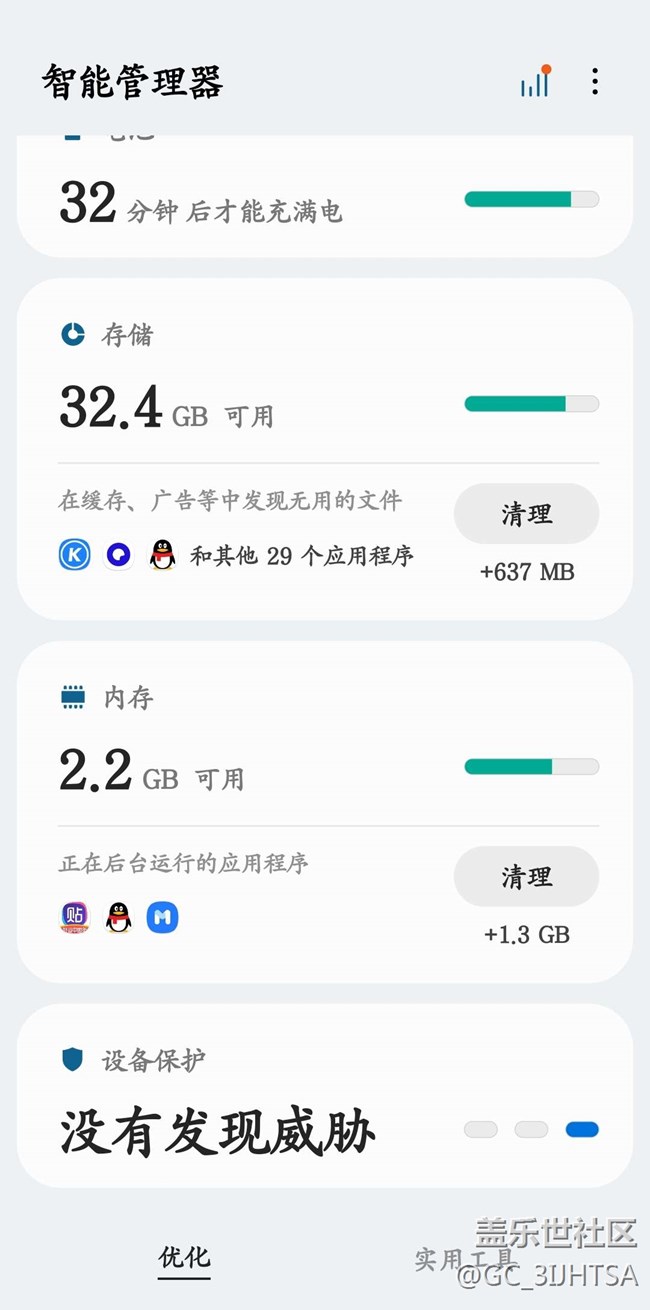Open the signal bars stats icon

tap(535, 82)
